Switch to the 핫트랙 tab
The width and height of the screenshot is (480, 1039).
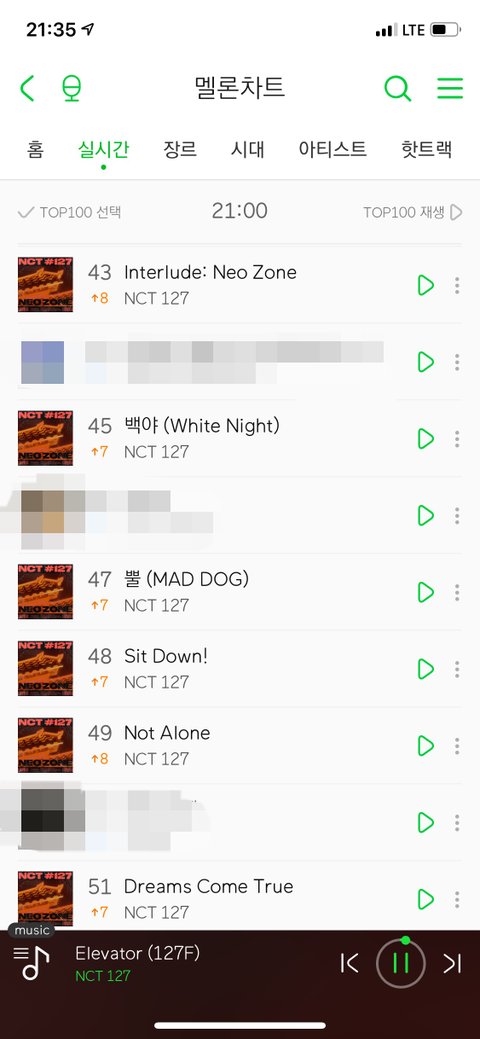pyautogui.click(x=427, y=149)
